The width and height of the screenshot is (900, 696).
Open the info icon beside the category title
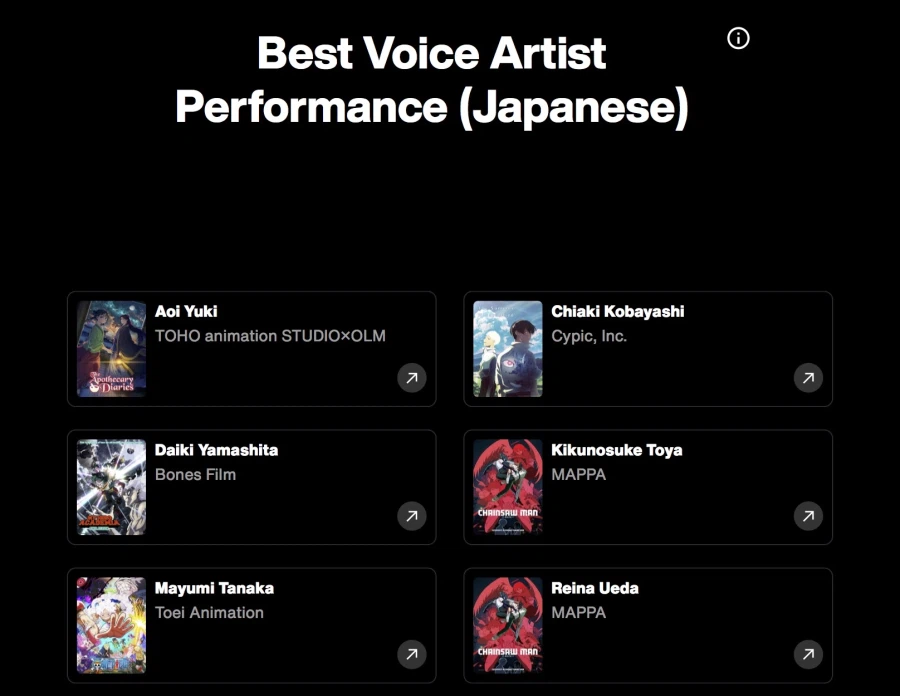point(738,39)
